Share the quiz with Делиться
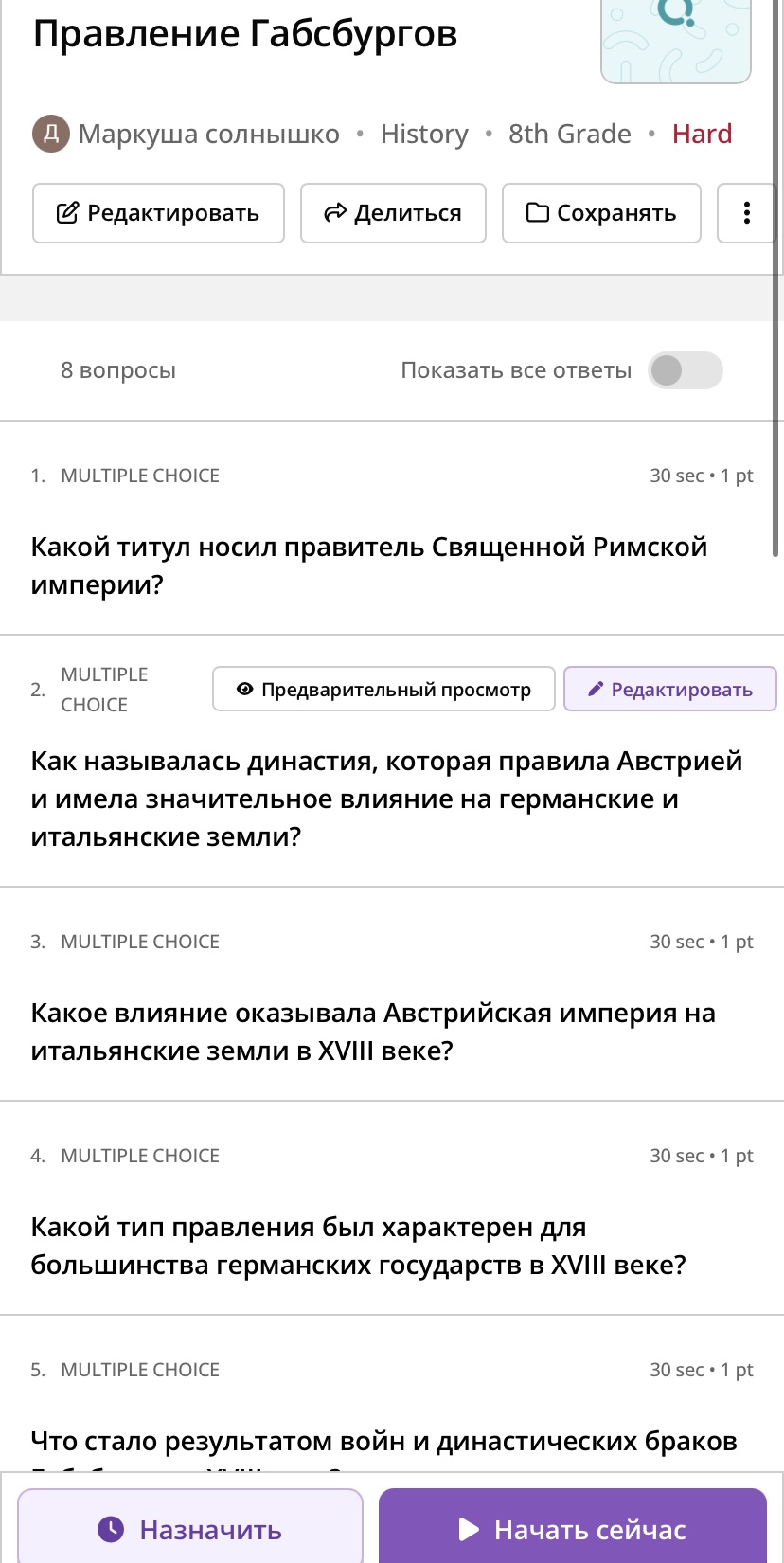The width and height of the screenshot is (784, 1563). pos(393,213)
